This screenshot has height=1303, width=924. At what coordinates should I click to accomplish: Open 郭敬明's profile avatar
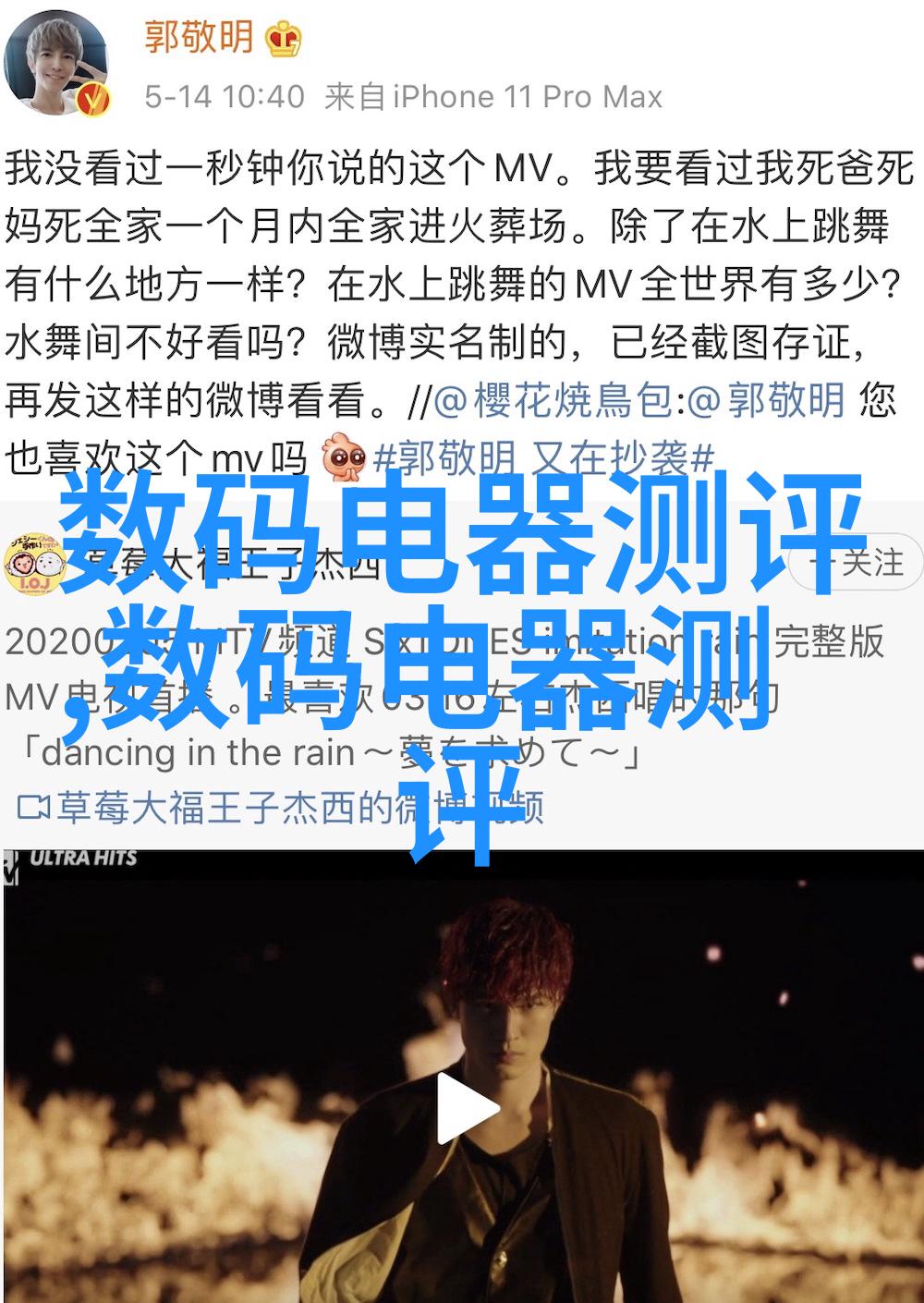(x=57, y=65)
